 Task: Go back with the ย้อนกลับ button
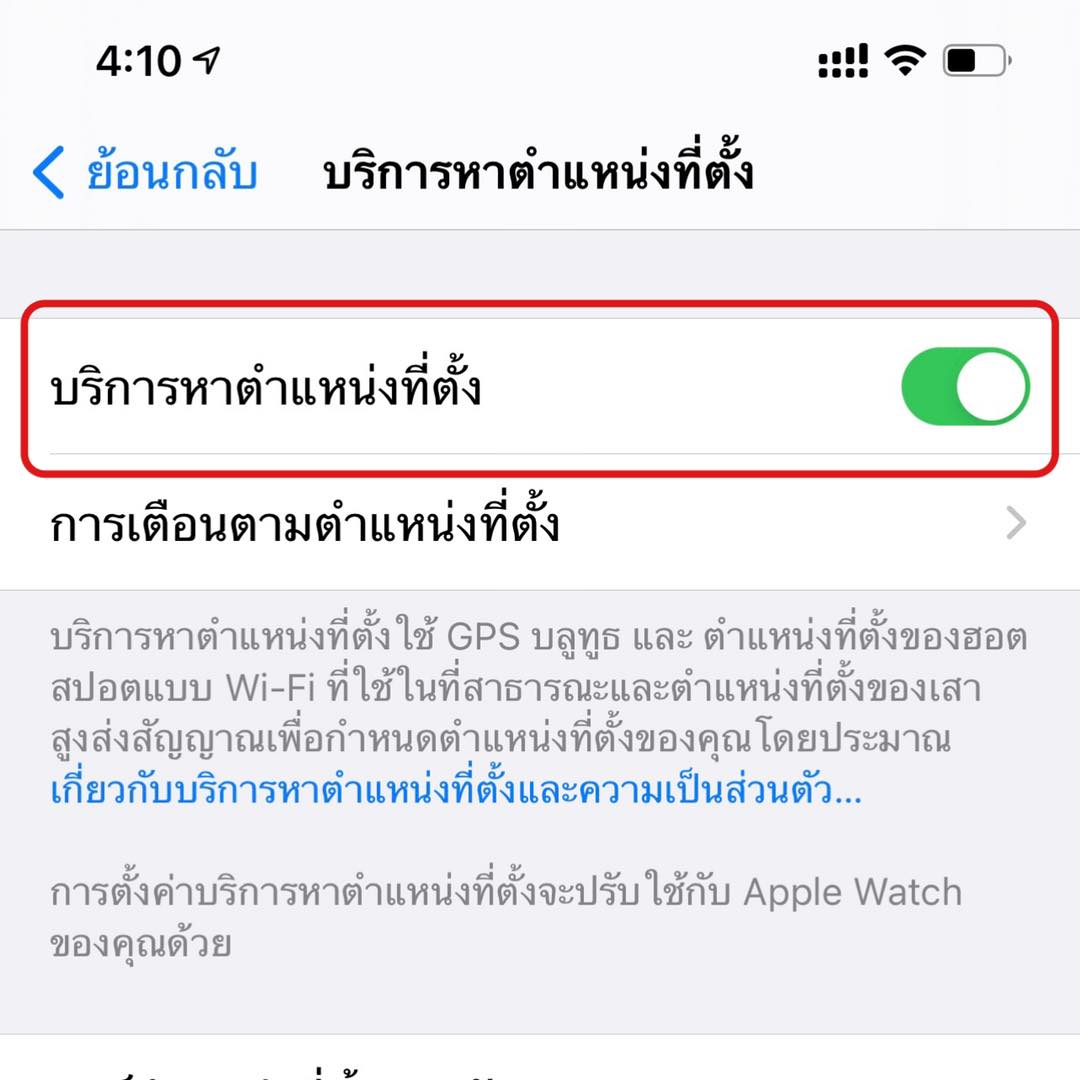pyautogui.click(x=145, y=172)
